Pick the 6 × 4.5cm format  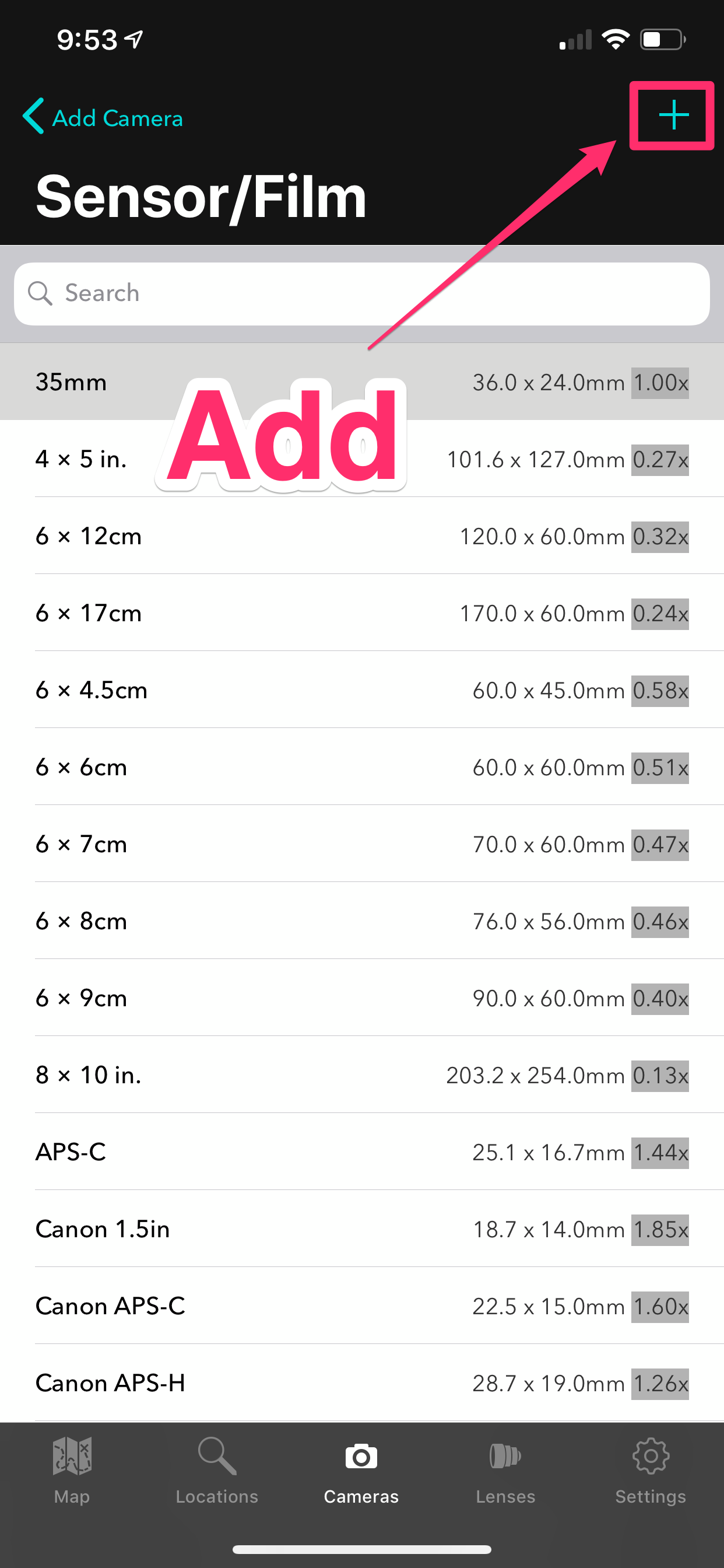pyautogui.click(x=362, y=689)
